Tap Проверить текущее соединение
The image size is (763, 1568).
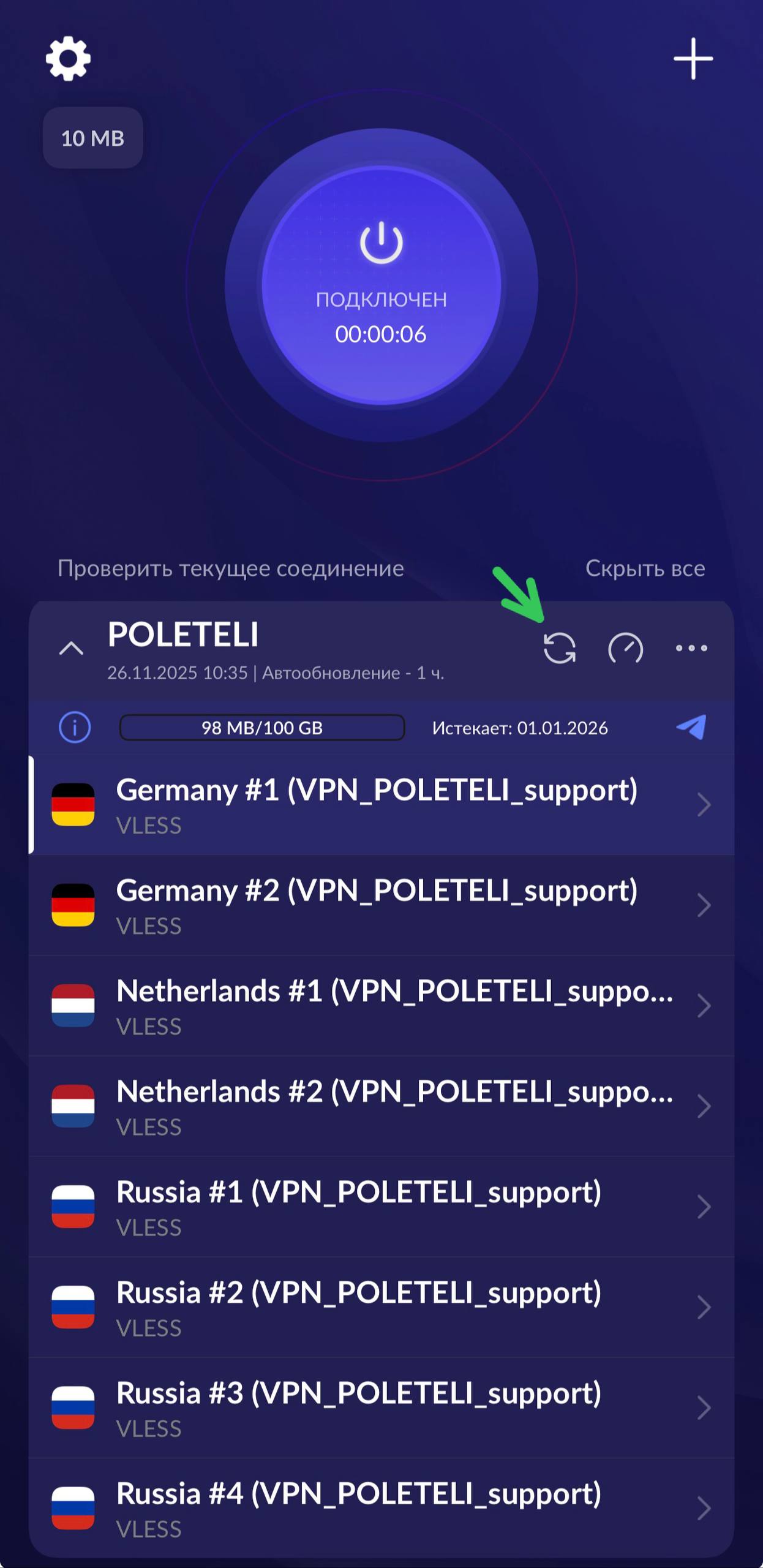tap(231, 568)
